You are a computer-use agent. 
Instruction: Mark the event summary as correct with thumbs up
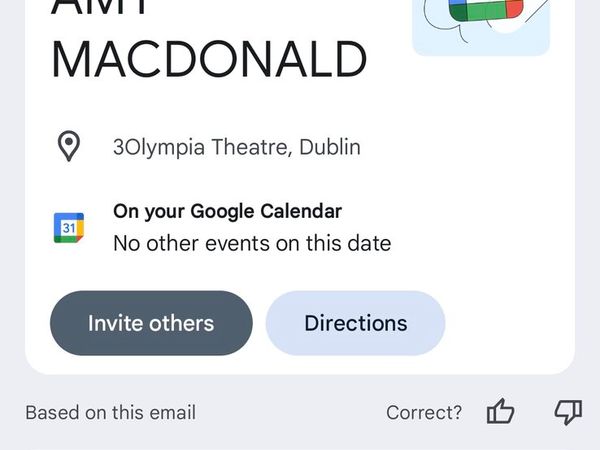pos(500,411)
